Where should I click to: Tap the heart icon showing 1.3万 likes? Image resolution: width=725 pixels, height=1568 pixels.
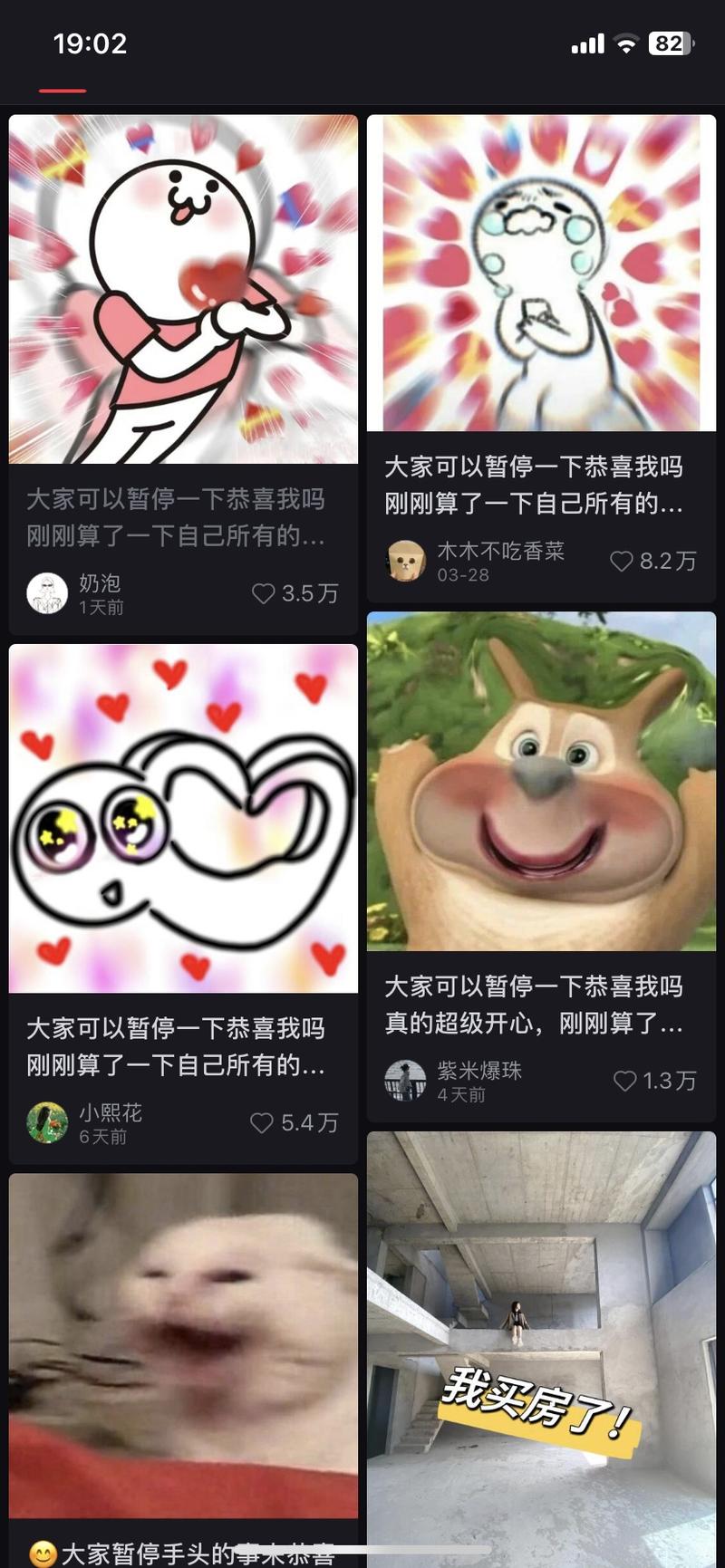coord(623,1081)
